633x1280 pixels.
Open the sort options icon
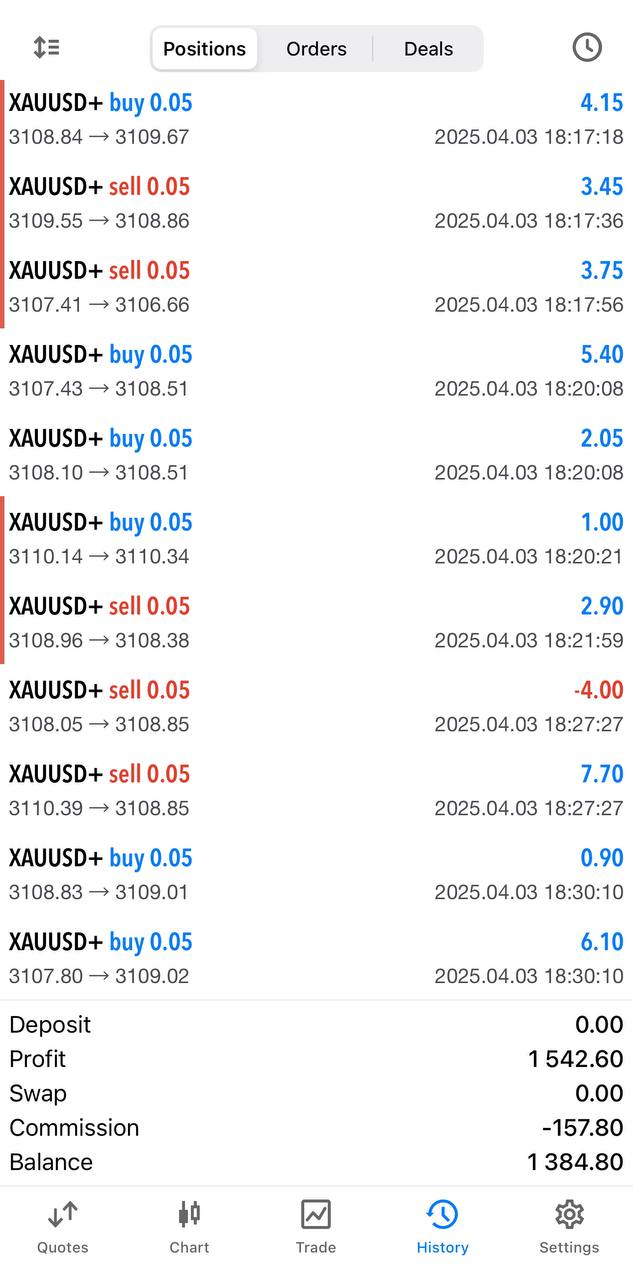[46, 47]
